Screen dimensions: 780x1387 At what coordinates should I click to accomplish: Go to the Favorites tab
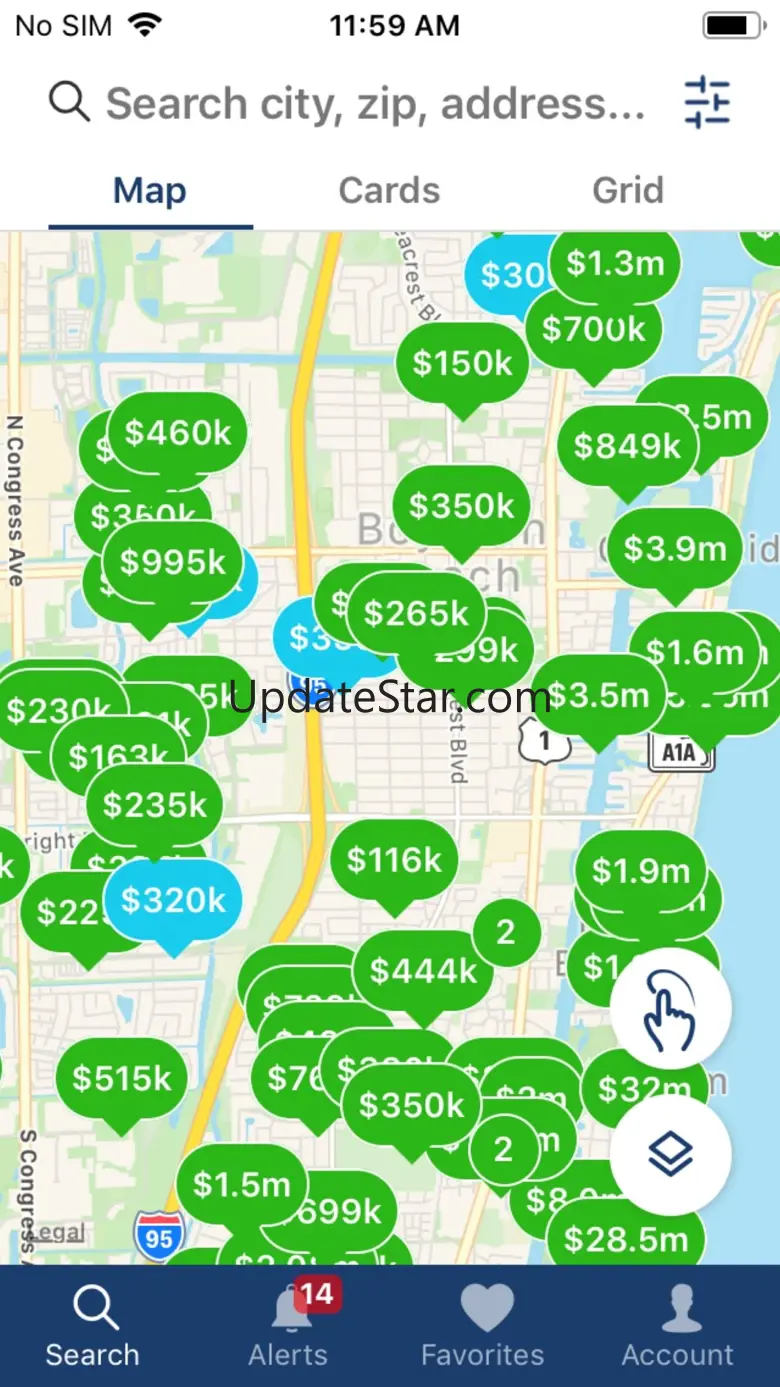point(483,1325)
